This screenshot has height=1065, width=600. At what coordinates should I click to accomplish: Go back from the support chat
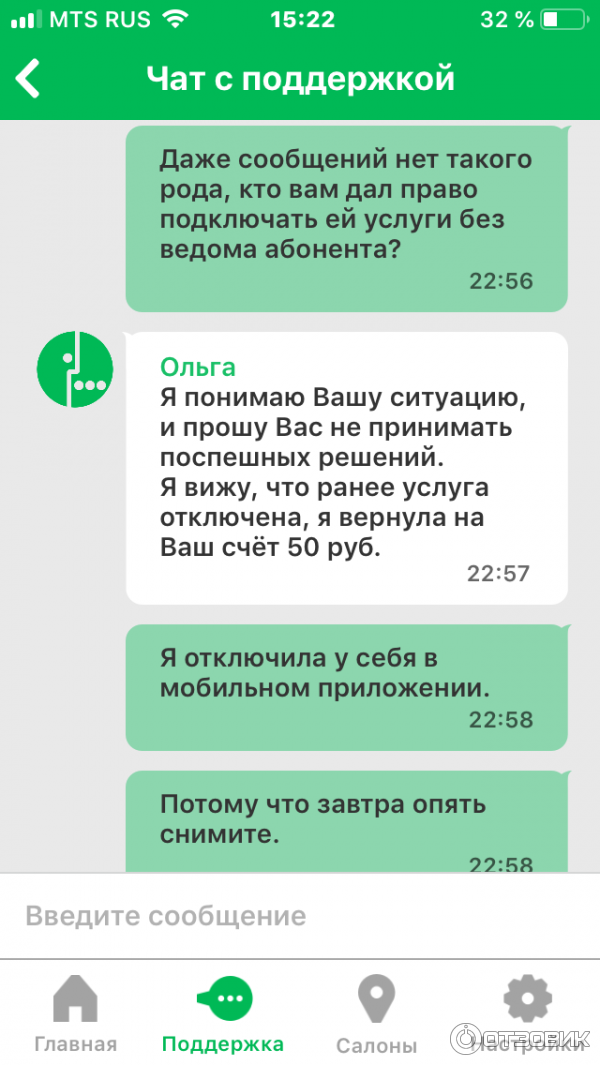tap(29, 78)
